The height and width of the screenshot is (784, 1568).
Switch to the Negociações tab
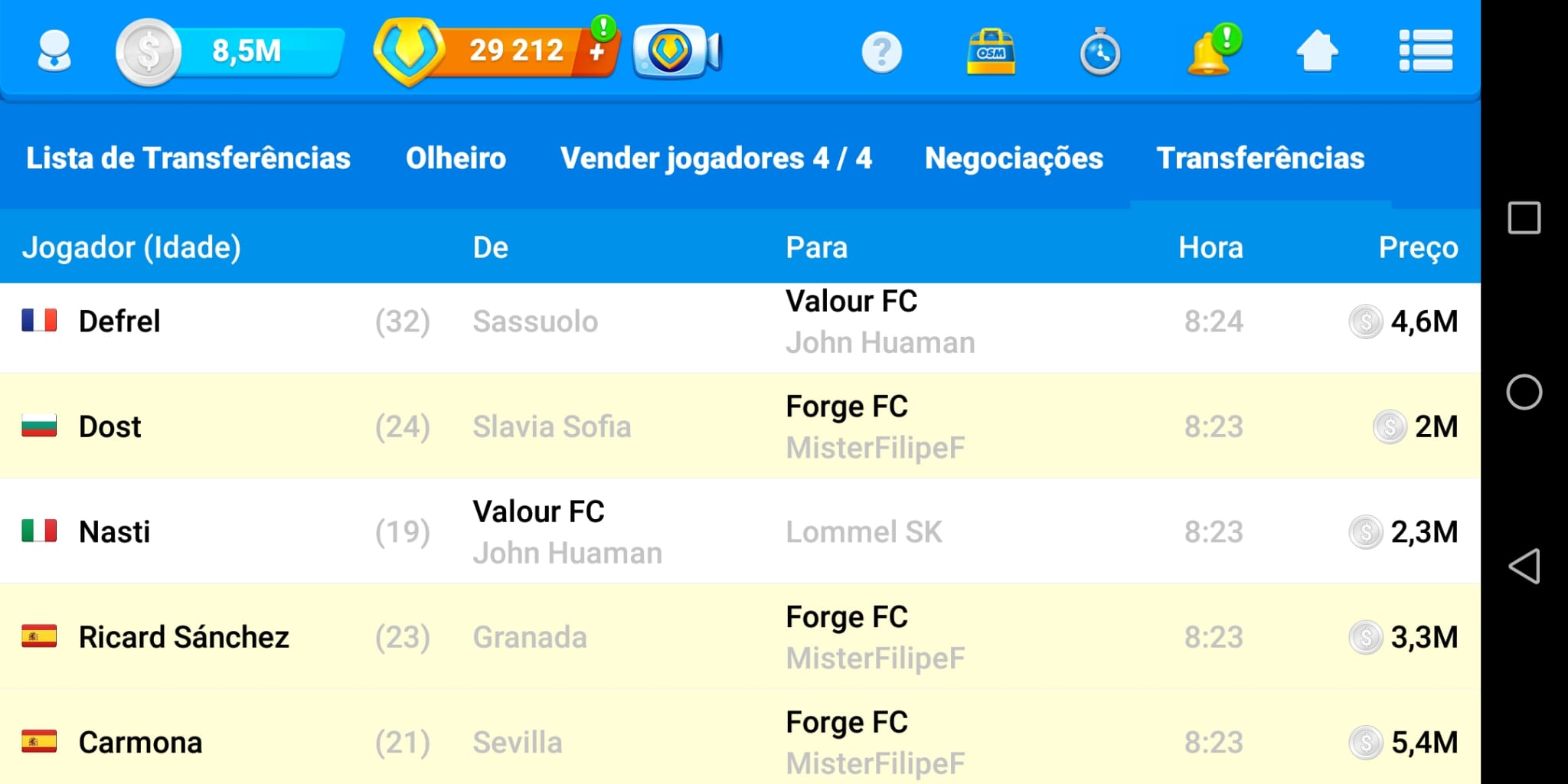(1014, 158)
